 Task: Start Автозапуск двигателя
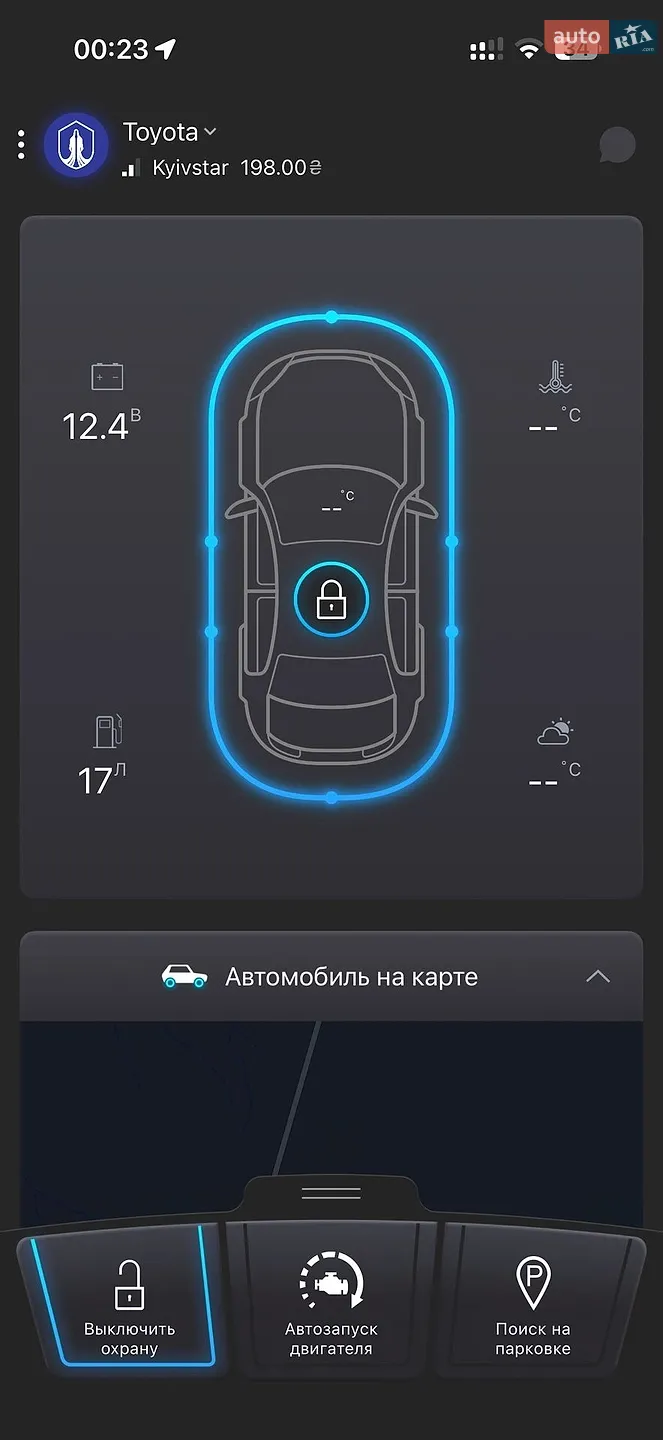pyautogui.click(x=331, y=1297)
